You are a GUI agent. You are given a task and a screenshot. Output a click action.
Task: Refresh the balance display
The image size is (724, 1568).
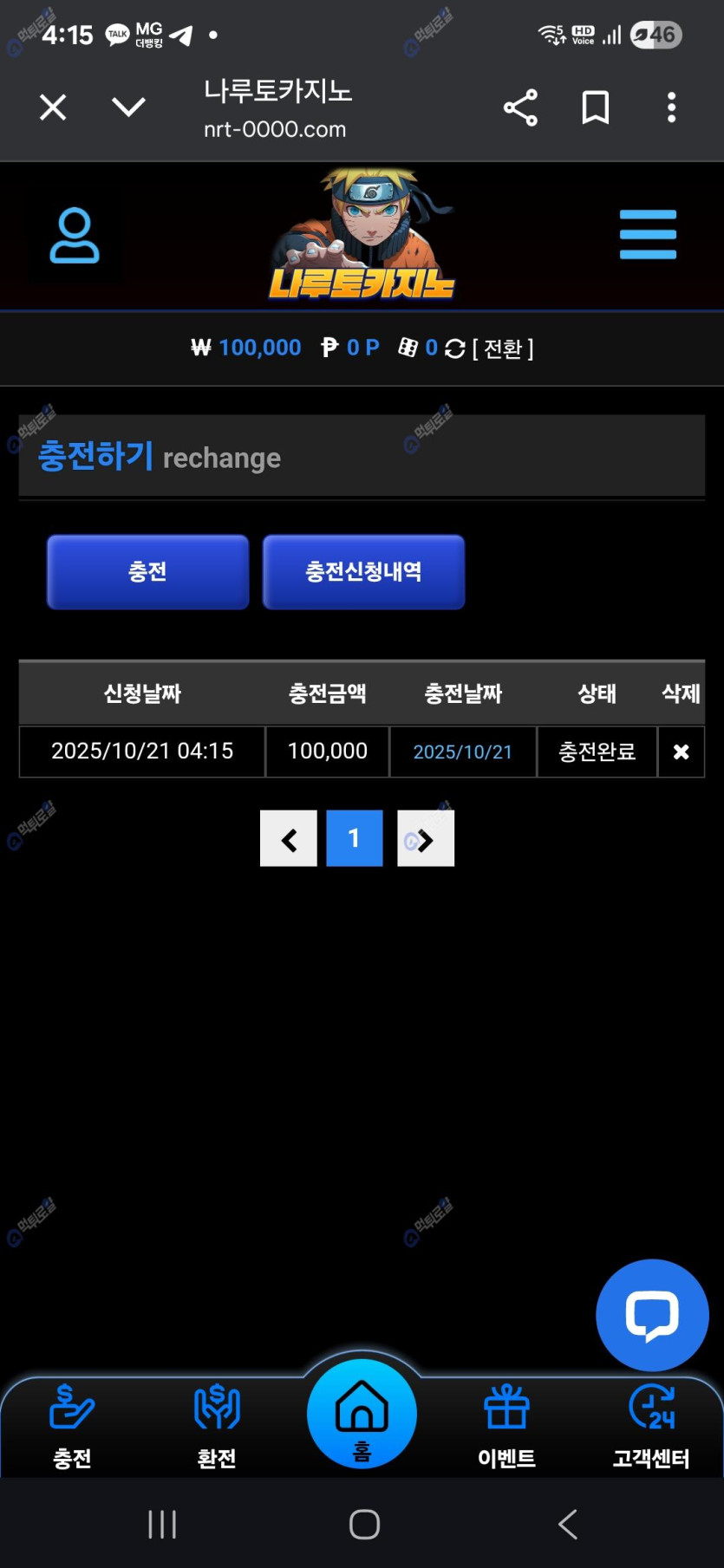tap(455, 348)
